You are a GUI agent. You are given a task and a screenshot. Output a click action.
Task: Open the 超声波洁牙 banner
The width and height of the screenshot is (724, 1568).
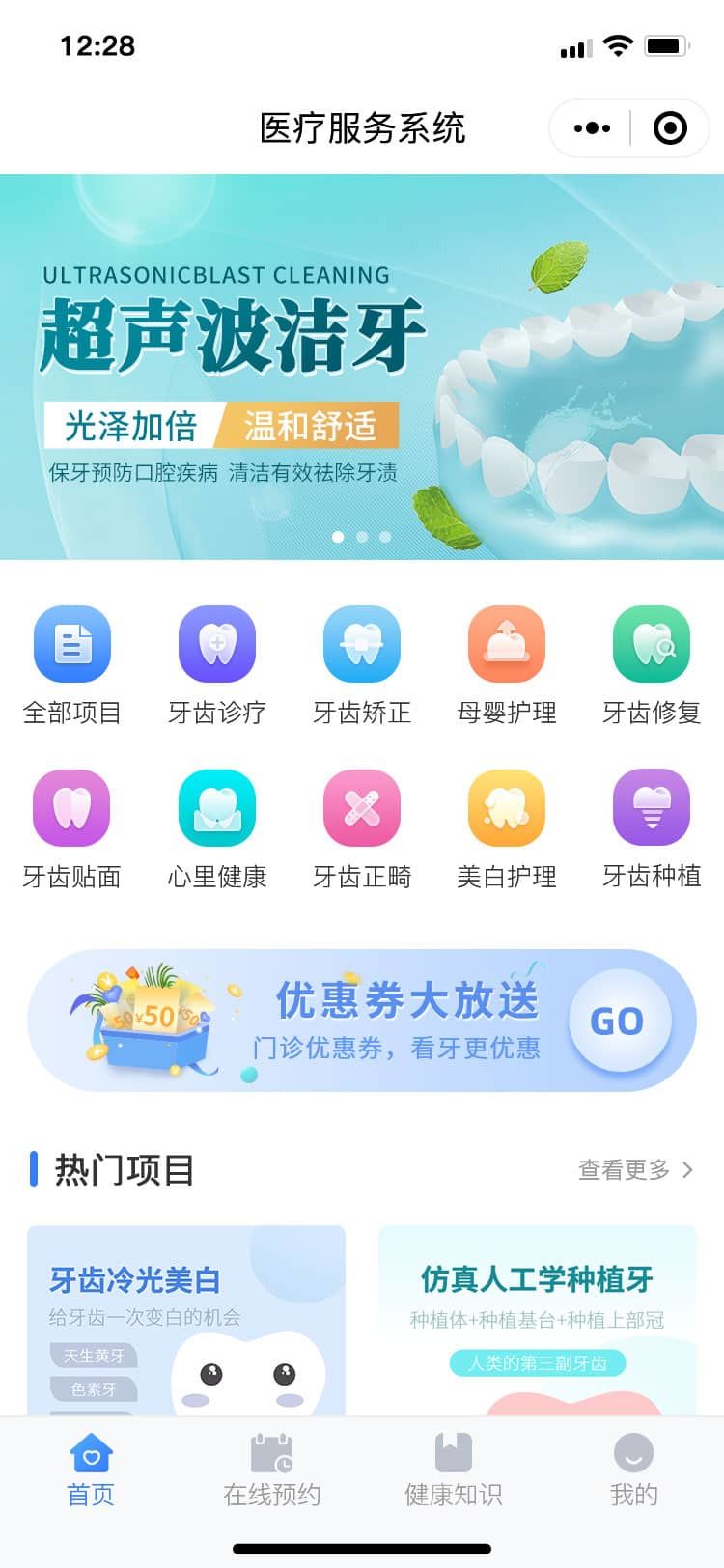[362, 367]
